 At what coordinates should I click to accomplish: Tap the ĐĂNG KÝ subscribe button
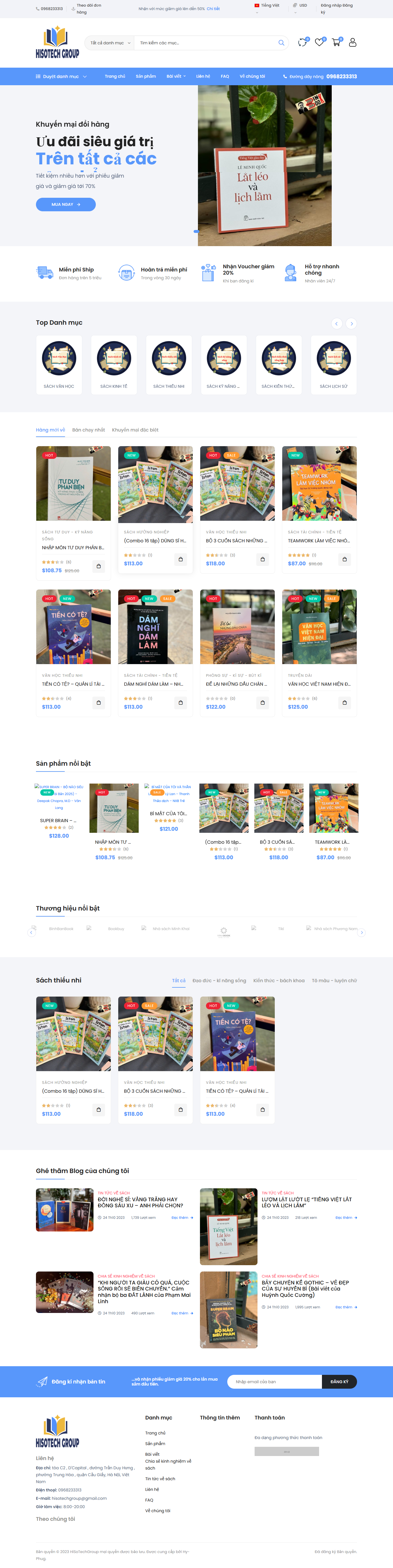(x=339, y=1382)
